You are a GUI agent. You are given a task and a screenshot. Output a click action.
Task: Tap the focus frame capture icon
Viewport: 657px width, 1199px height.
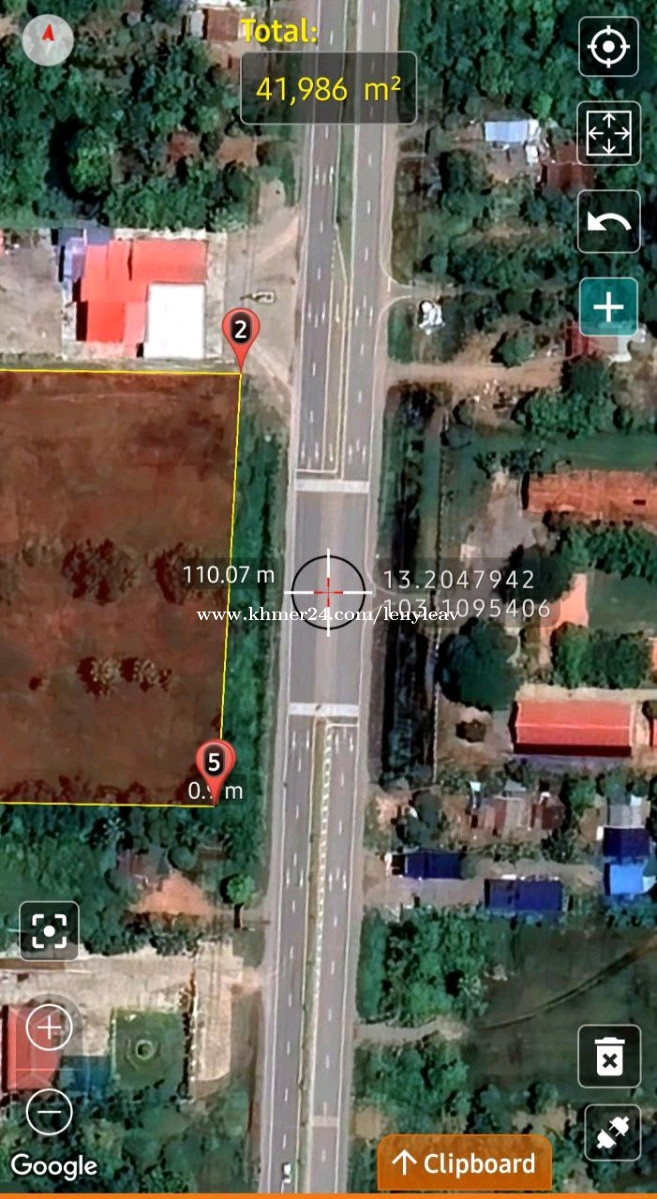pyautogui.click(x=49, y=931)
